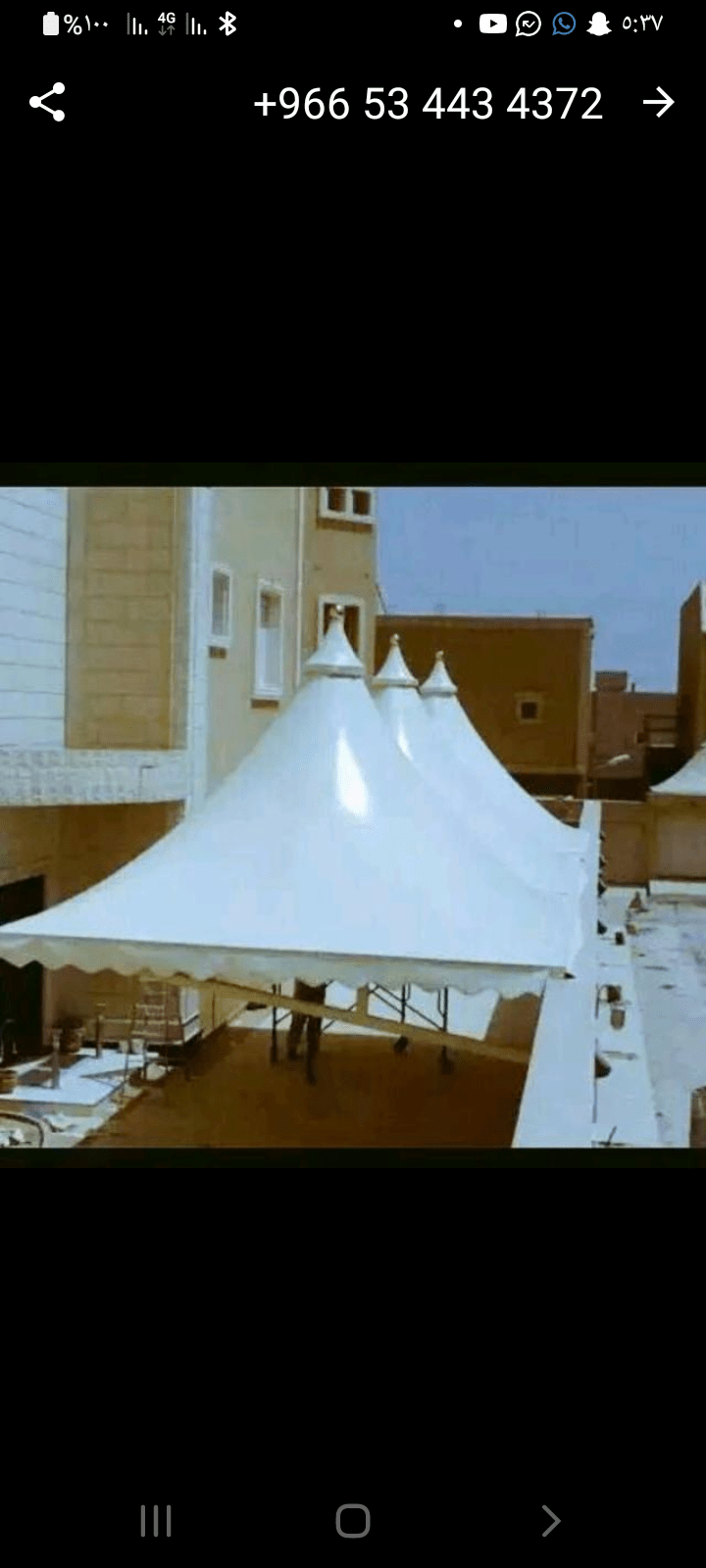The height and width of the screenshot is (1568, 706).
Task: Open the Snapchat notification icon
Action: click(596, 23)
